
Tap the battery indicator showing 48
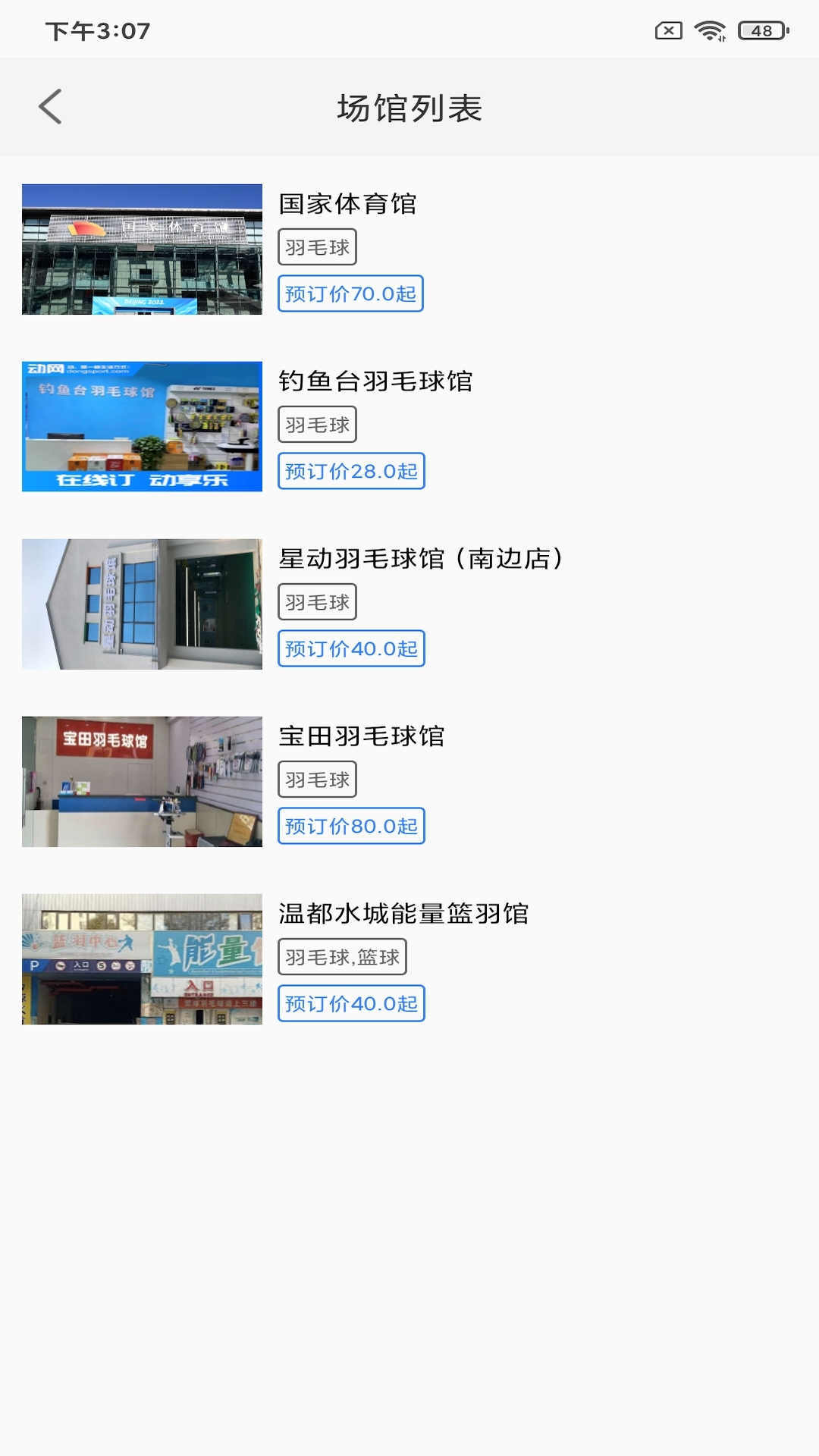pyautogui.click(x=762, y=30)
